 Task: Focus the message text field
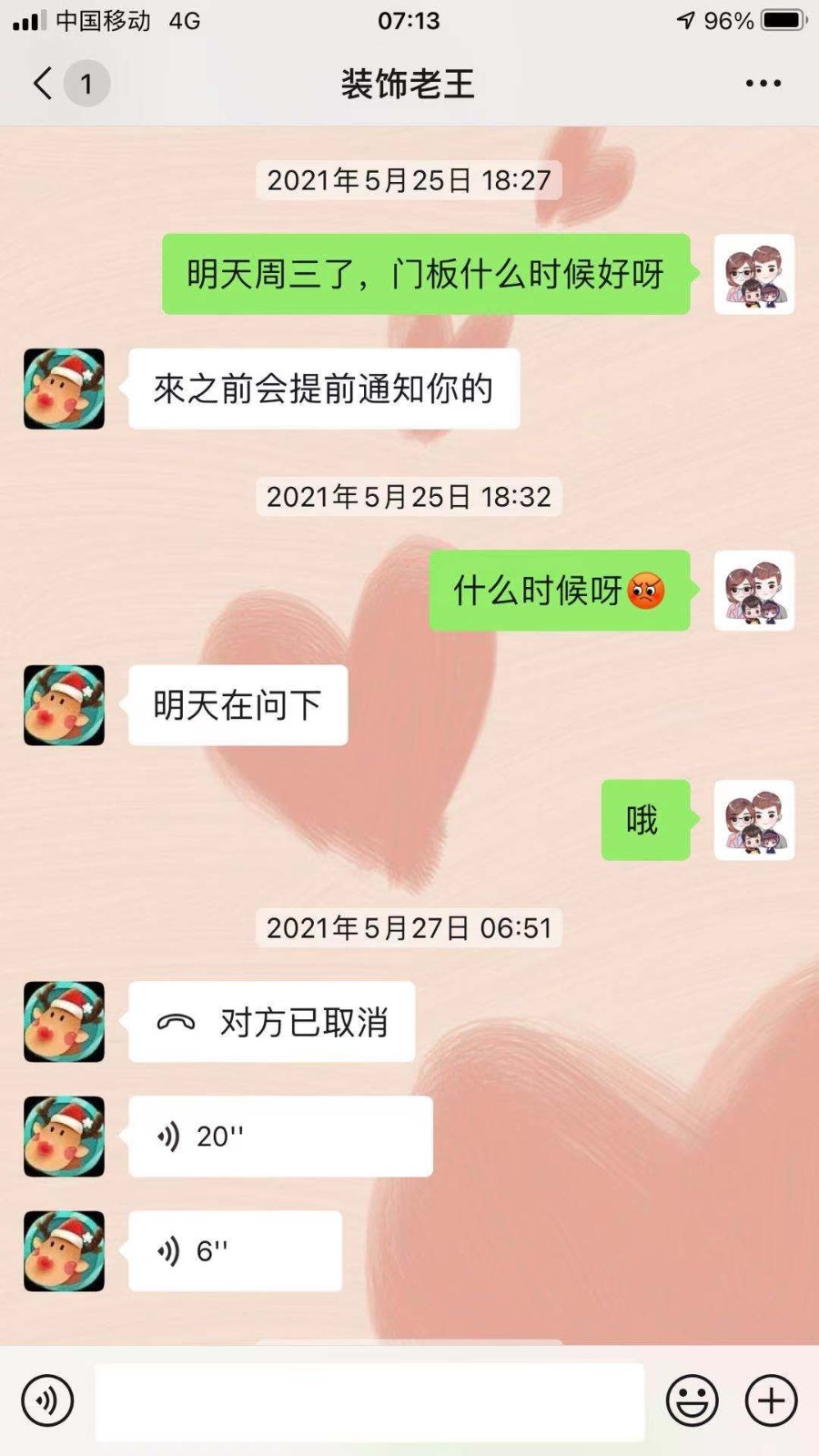369,1401
